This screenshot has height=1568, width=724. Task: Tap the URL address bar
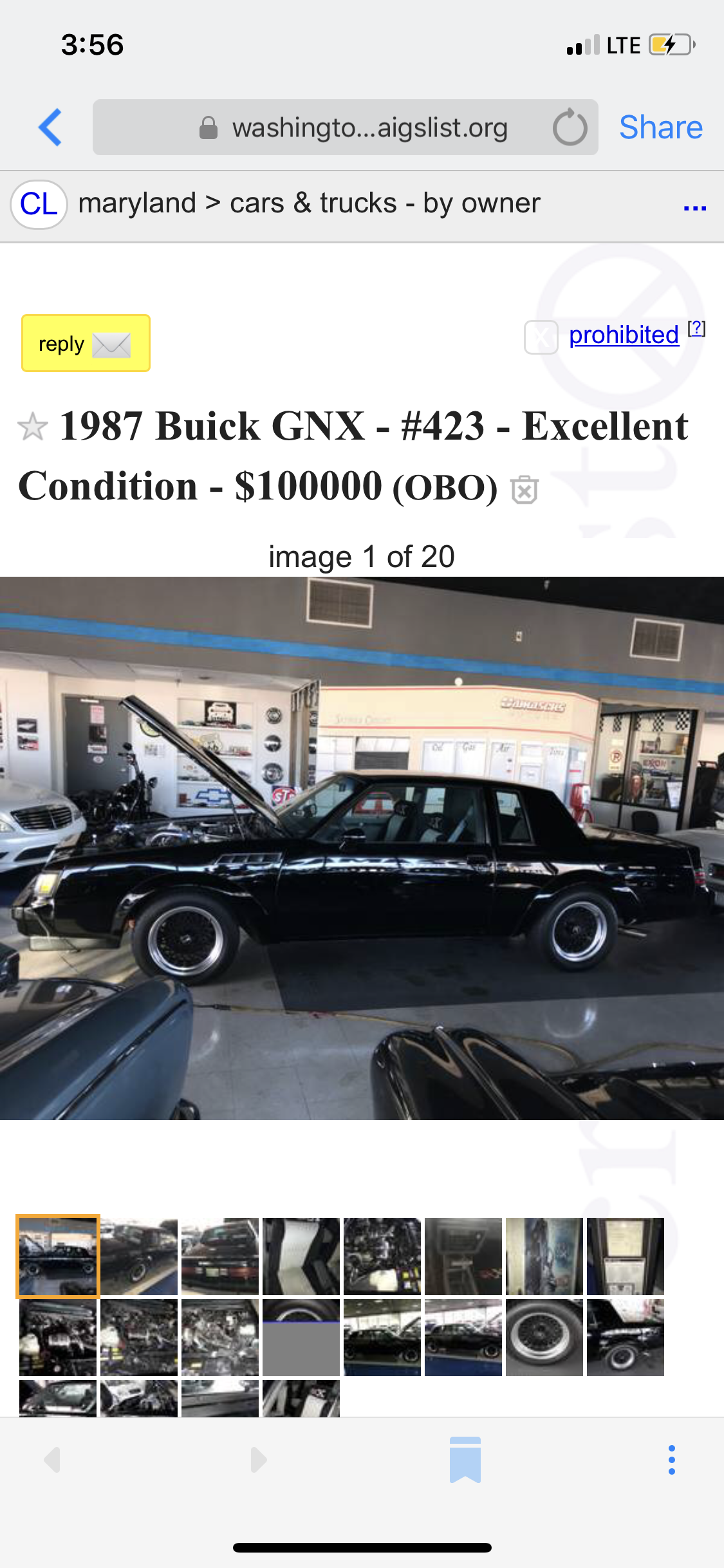point(345,127)
